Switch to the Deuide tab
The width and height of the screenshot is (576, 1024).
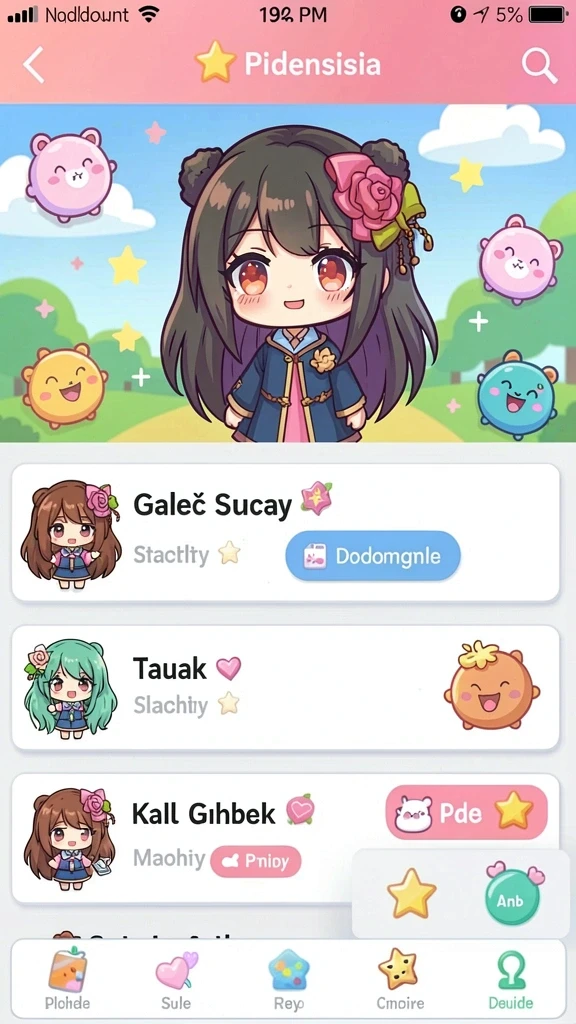511,978
